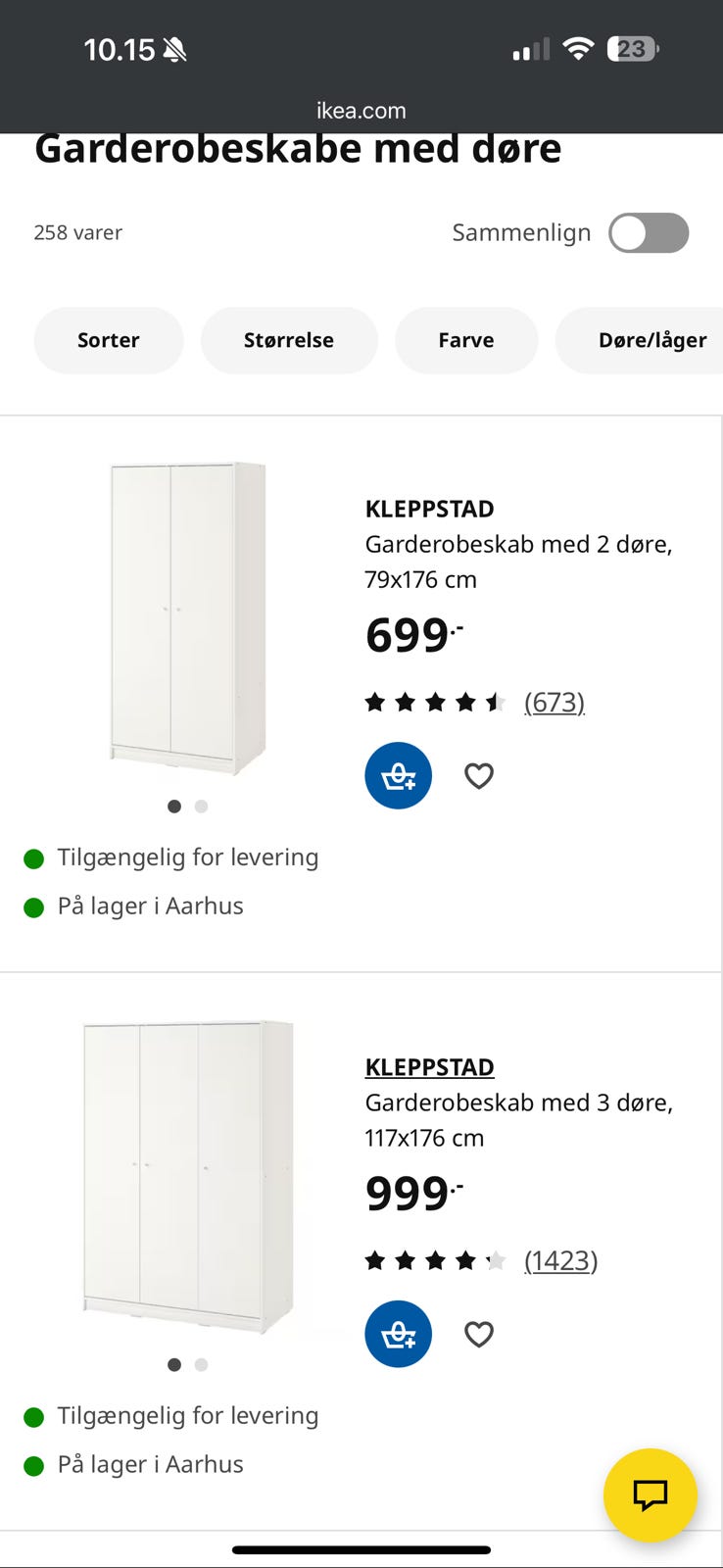Open the yellow chat bubble
Screen dimensions: 723x1568
pos(650,1495)
